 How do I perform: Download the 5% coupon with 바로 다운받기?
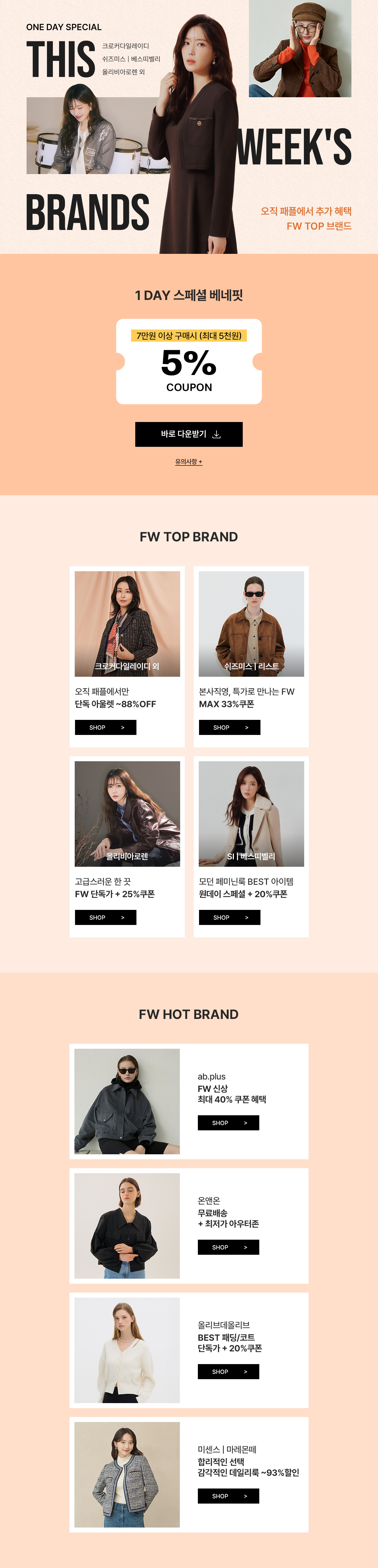[189, 434]
